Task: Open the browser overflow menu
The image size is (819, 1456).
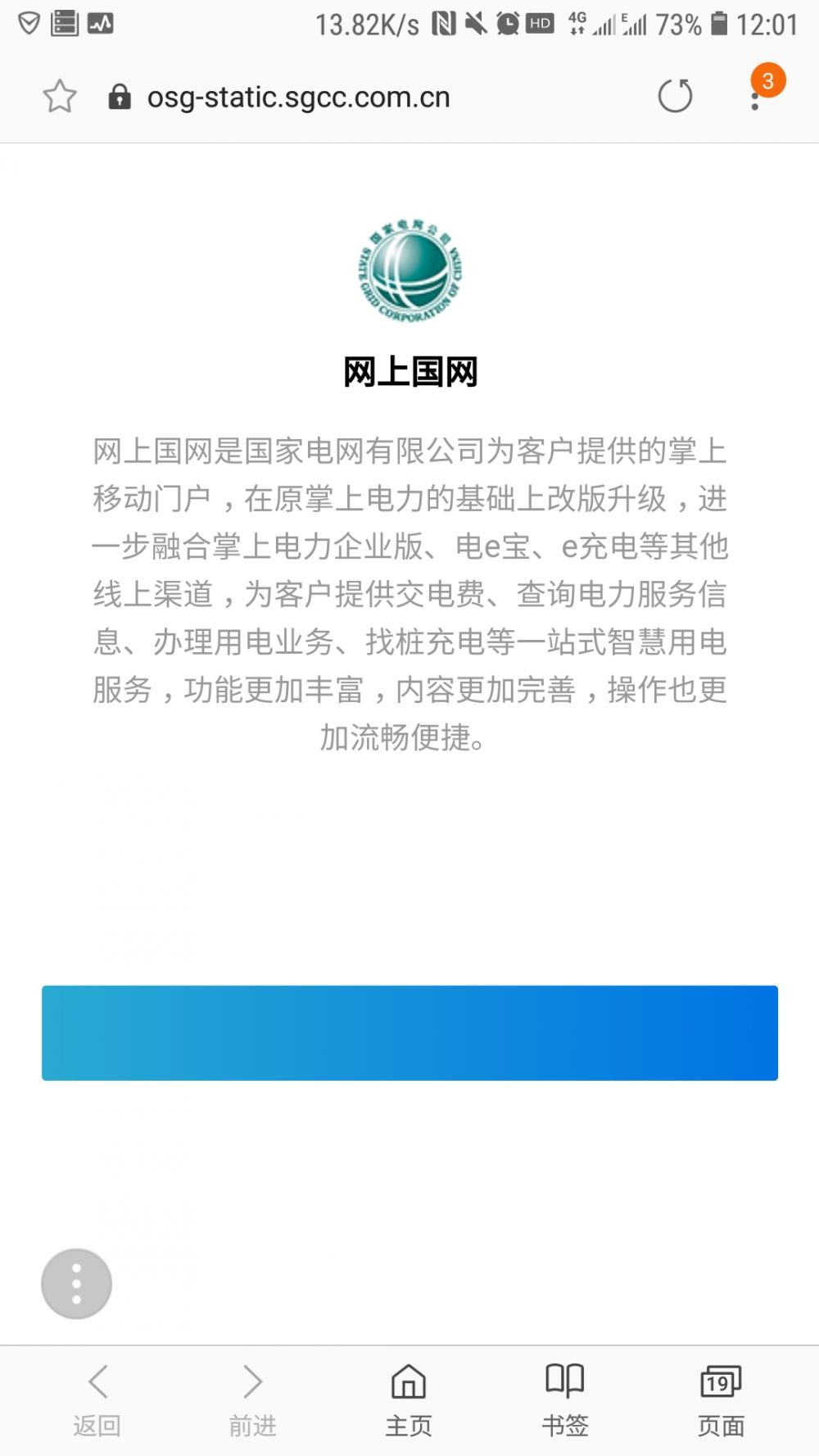Action: (755, 98)
